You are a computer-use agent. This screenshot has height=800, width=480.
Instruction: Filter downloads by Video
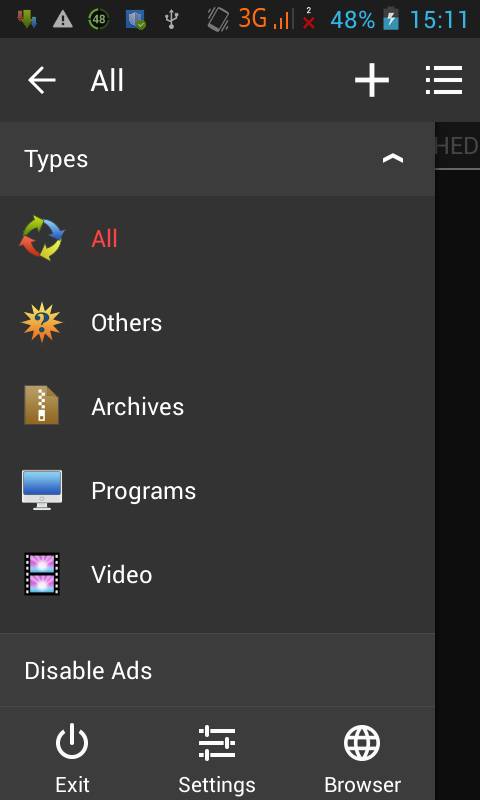pyautogui.click(x=217, y=574)
